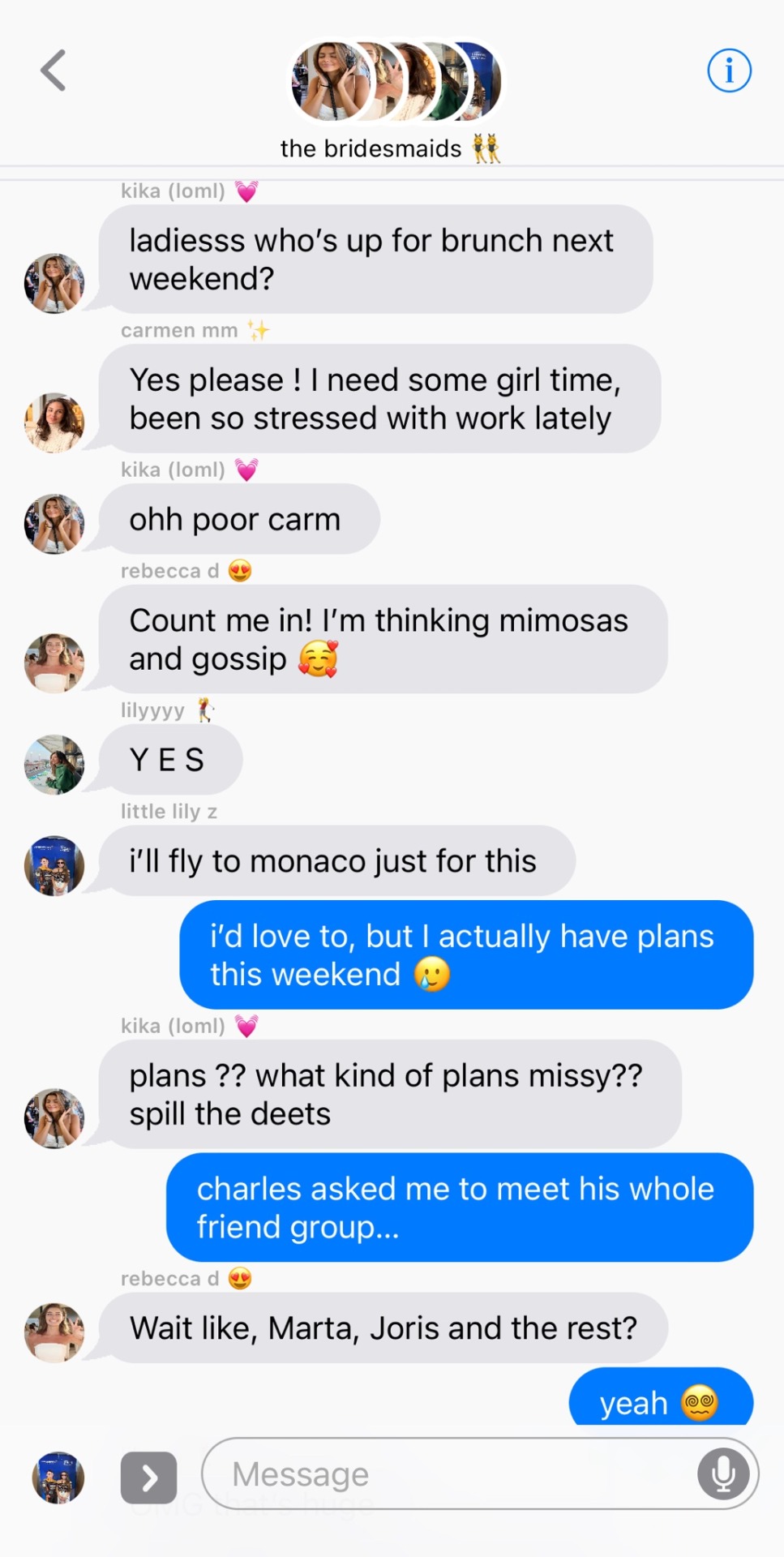Viewport: 784px width, 1557px height.
Task: Open the group info button
Action: point(729,71)
